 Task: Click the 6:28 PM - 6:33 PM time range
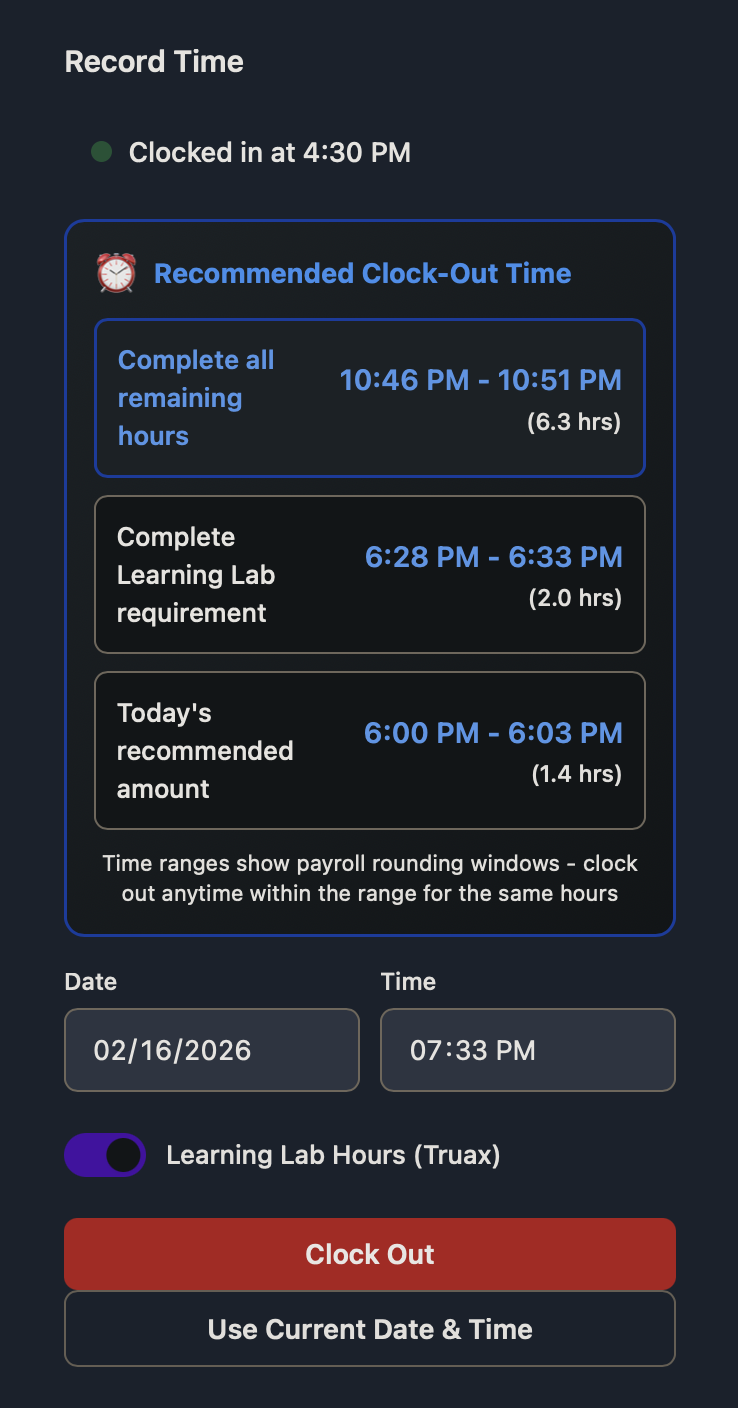click(x=494, y=557)
